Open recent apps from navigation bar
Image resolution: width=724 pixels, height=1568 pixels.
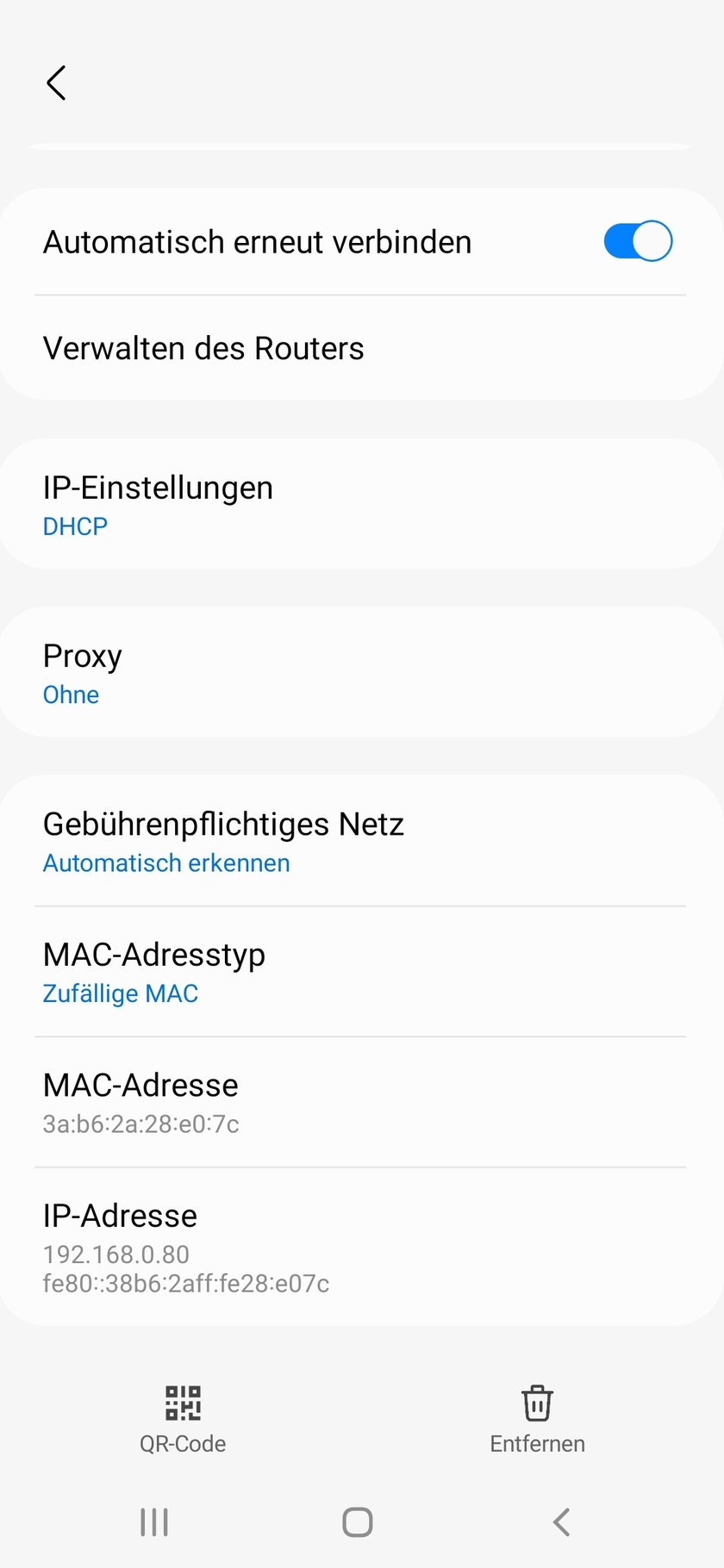[x=153, y=1521]
